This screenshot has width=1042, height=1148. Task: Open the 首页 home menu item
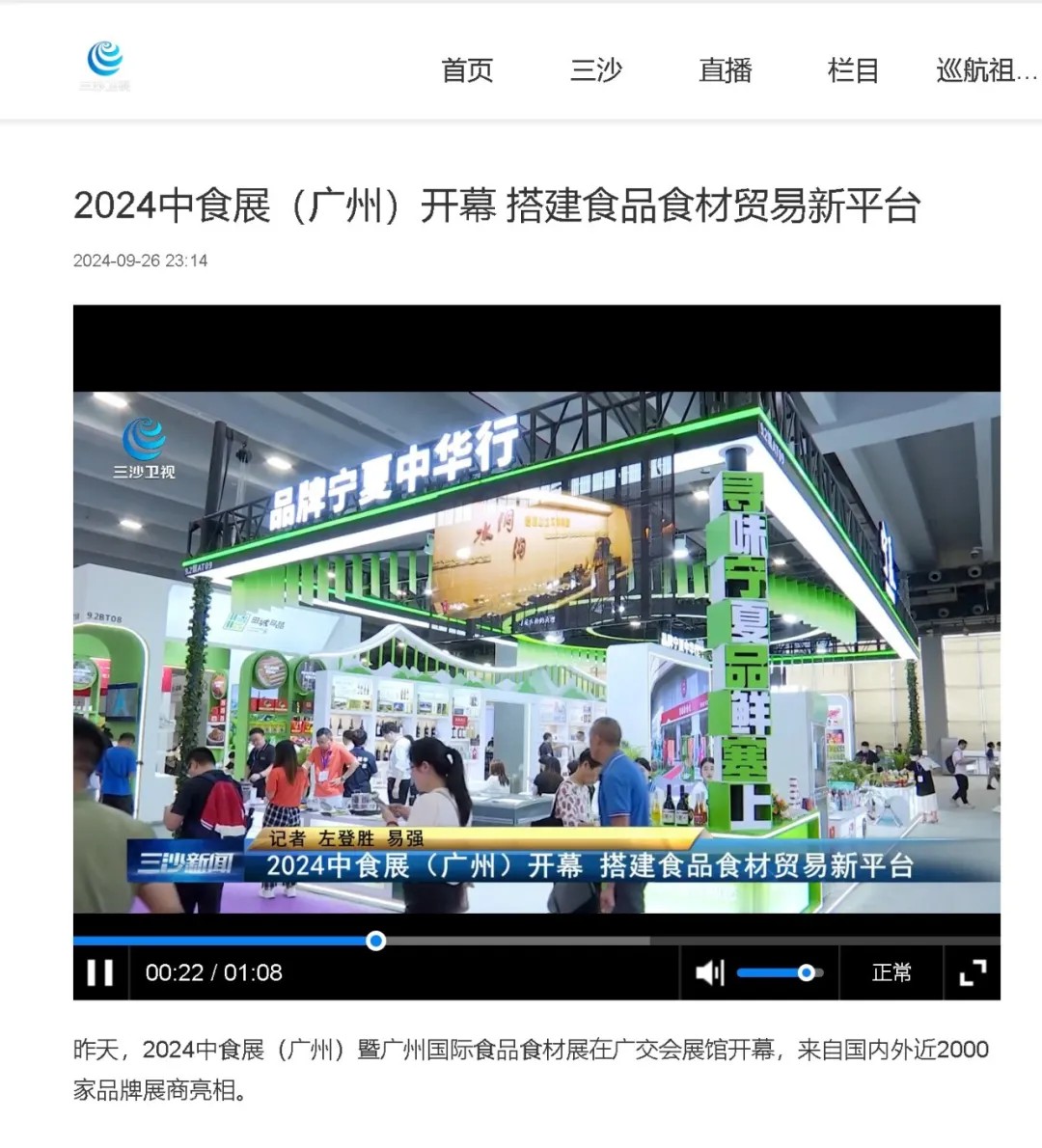468,70
